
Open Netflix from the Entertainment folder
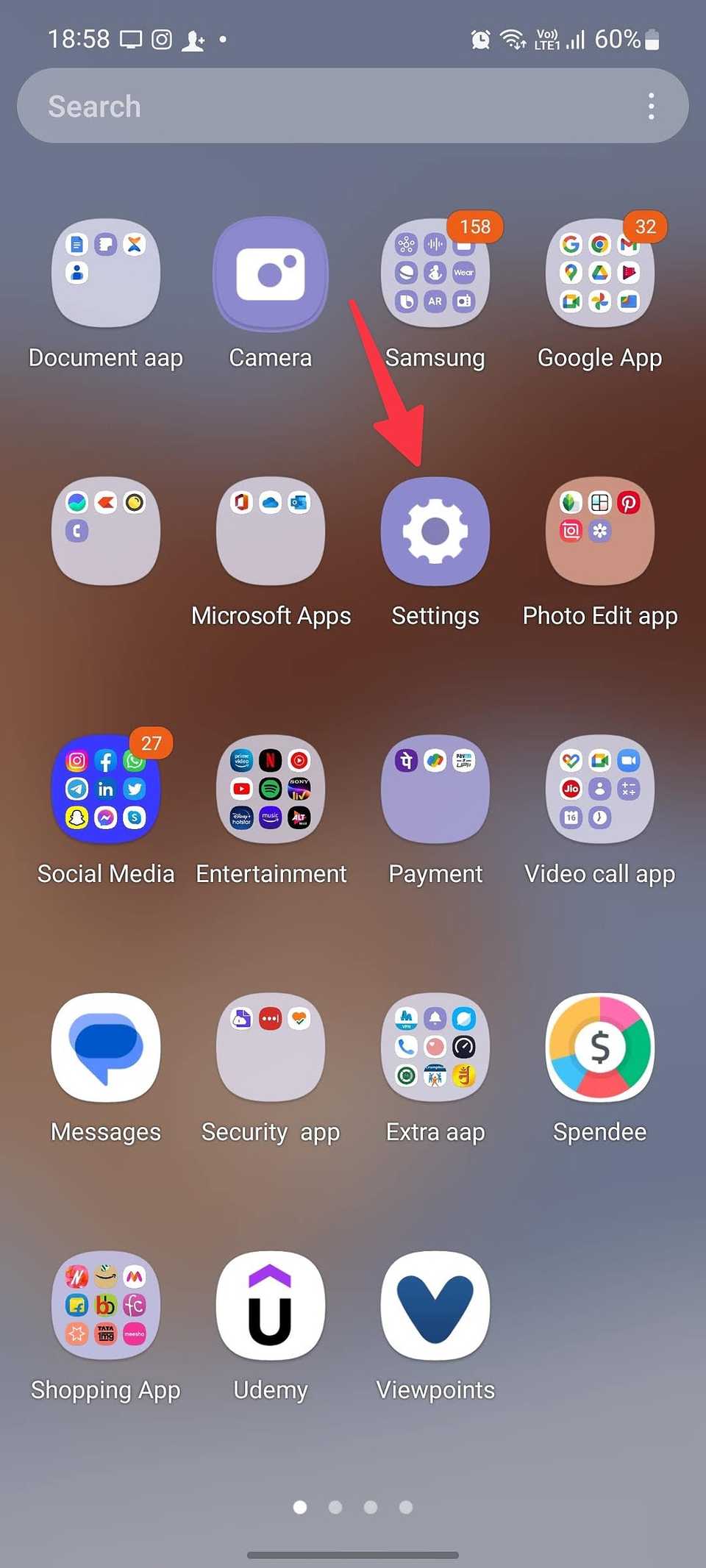[x=271, y=760]
